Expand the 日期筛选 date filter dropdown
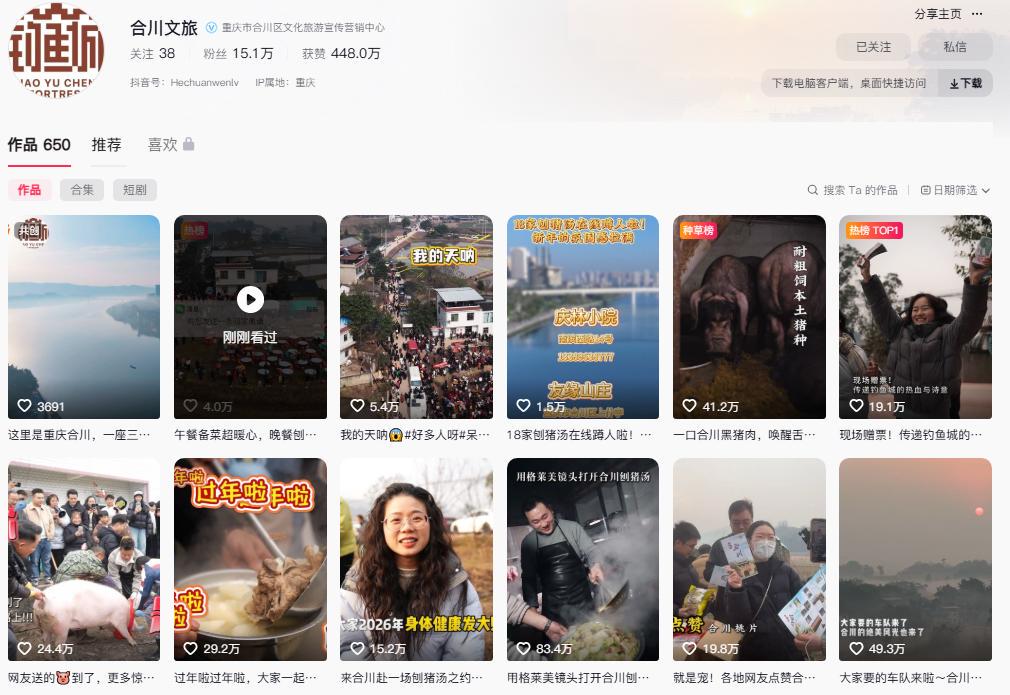The height and width of the screenshot is (695, 1010). click(955, 190)
